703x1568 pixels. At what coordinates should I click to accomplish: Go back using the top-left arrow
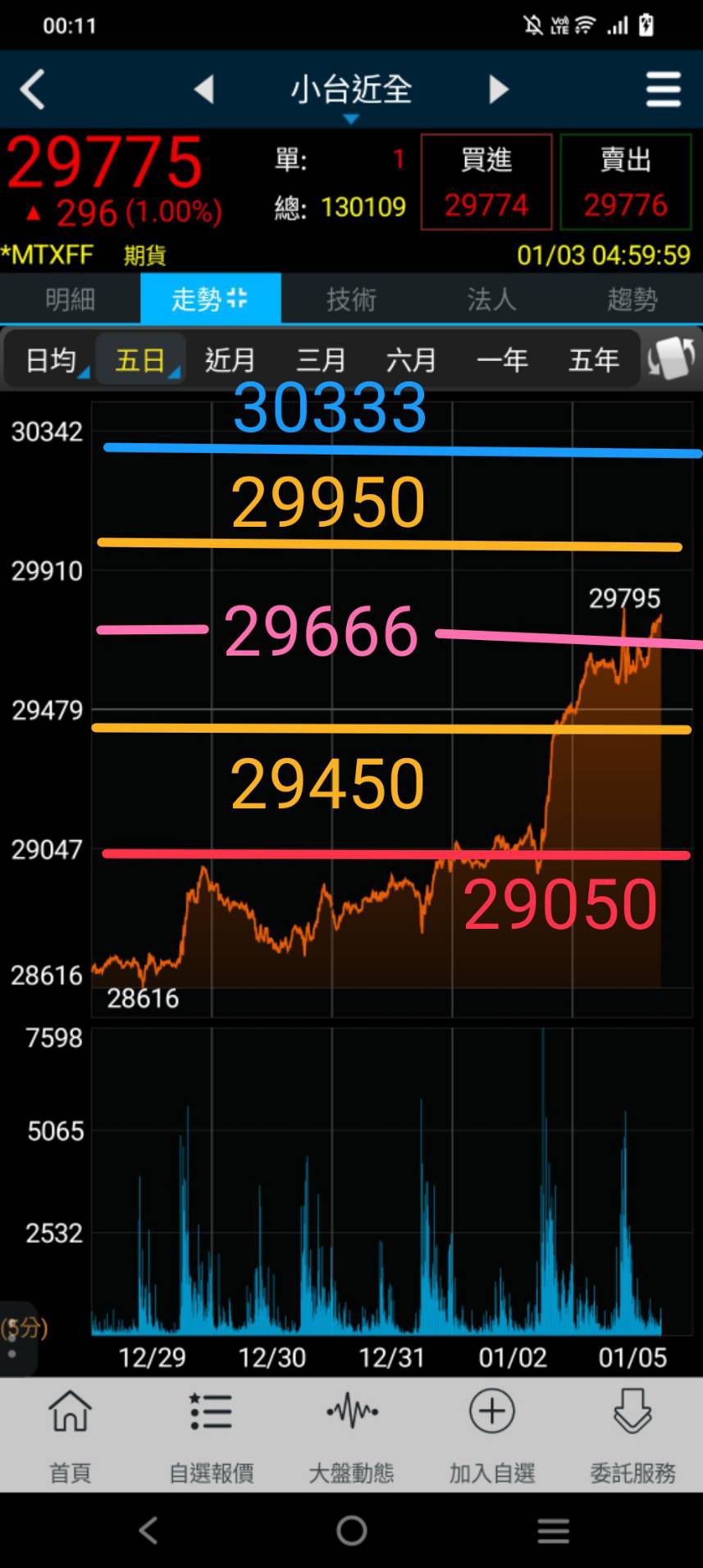[33, 89]
